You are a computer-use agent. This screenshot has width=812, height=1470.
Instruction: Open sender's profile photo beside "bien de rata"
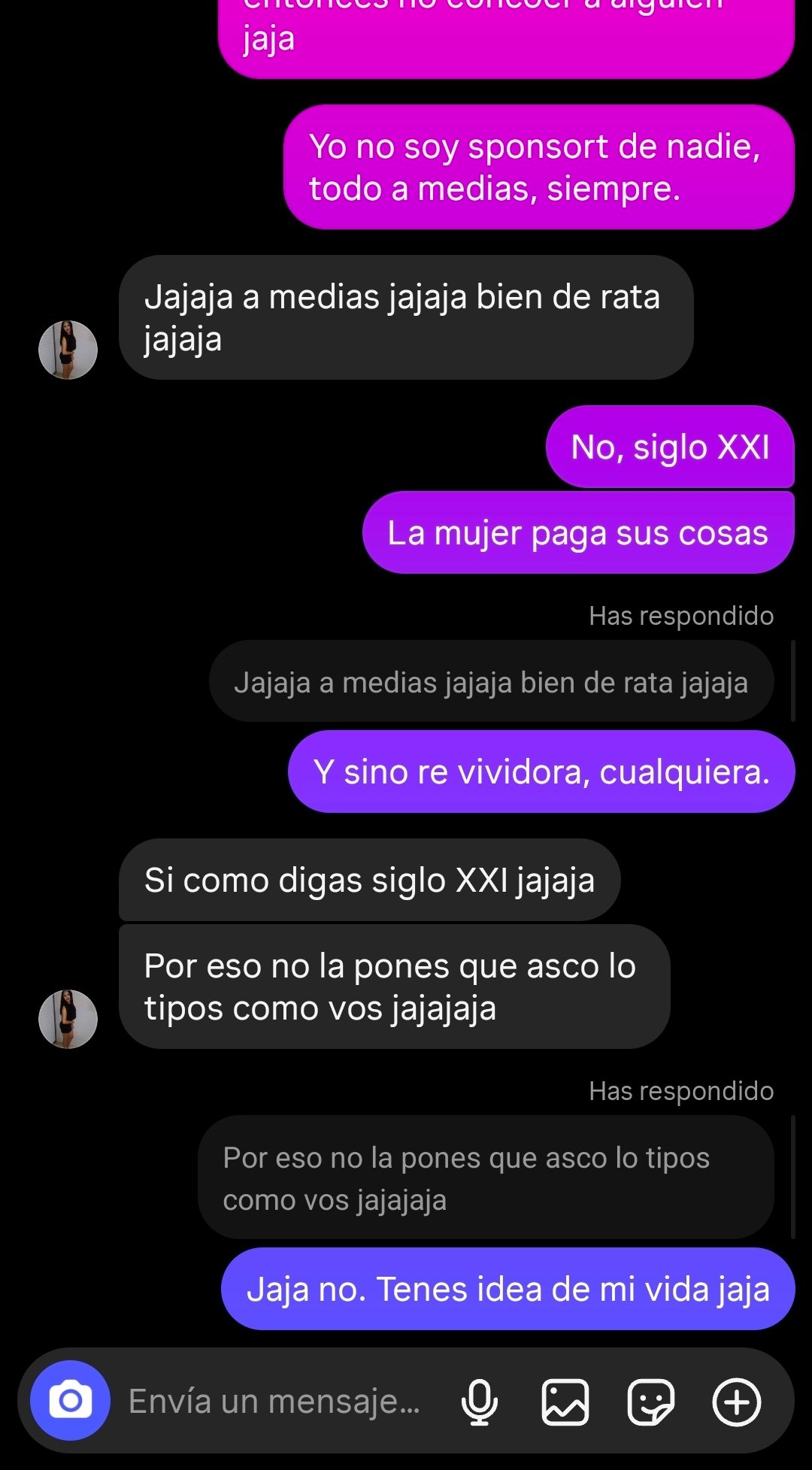(68, 350)
